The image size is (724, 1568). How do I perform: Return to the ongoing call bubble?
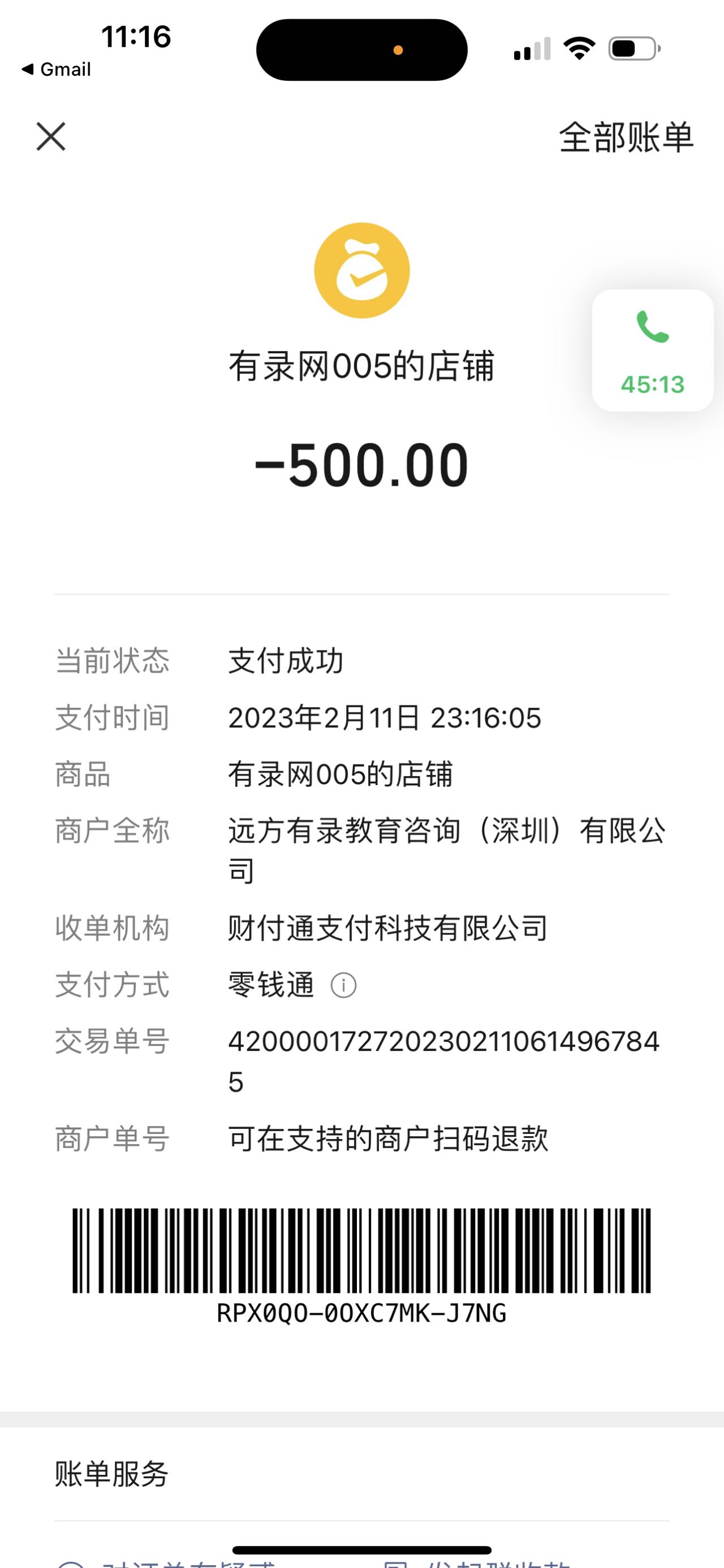[x=652, y=350]
